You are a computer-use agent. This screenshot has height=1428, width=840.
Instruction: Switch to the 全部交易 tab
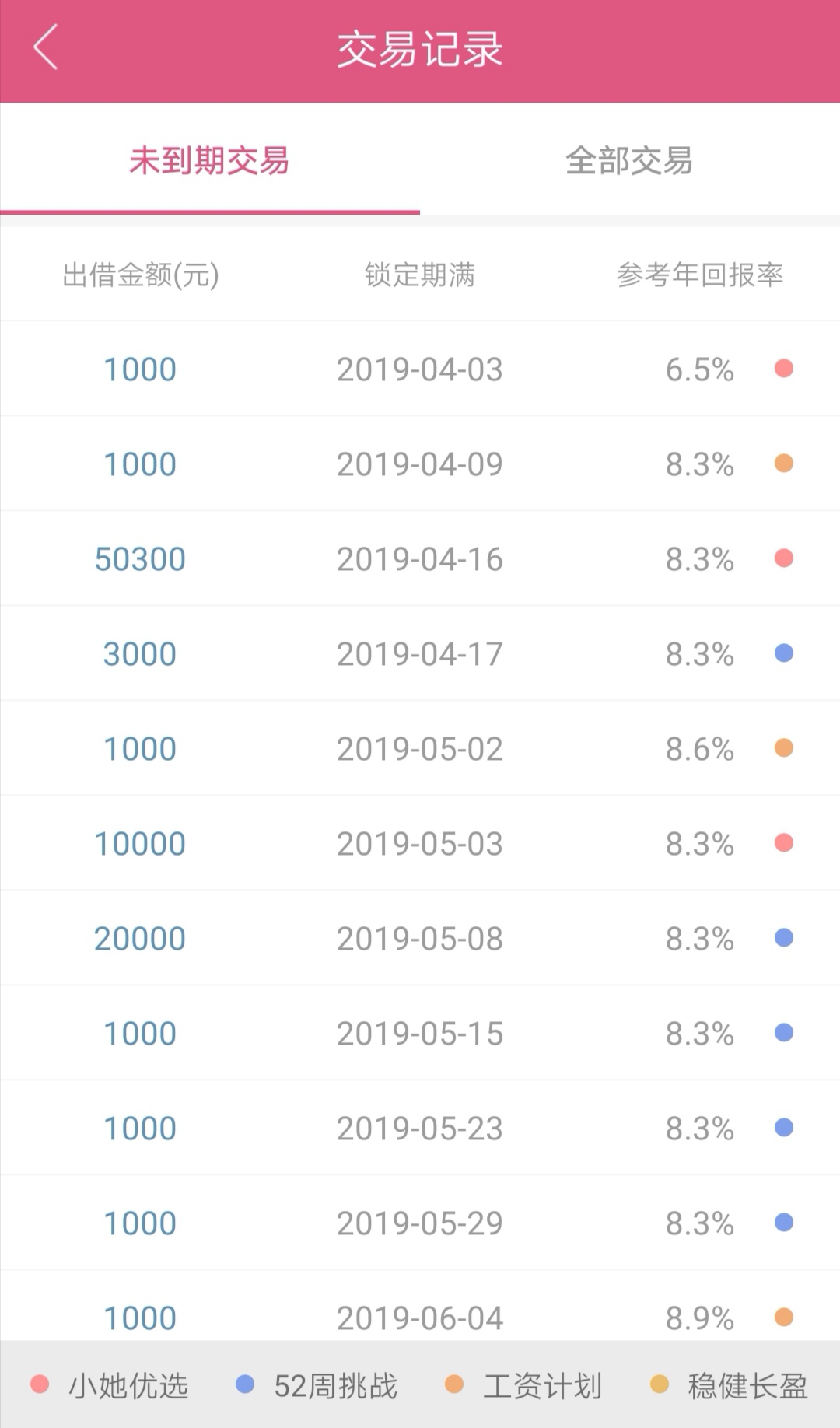629,159
